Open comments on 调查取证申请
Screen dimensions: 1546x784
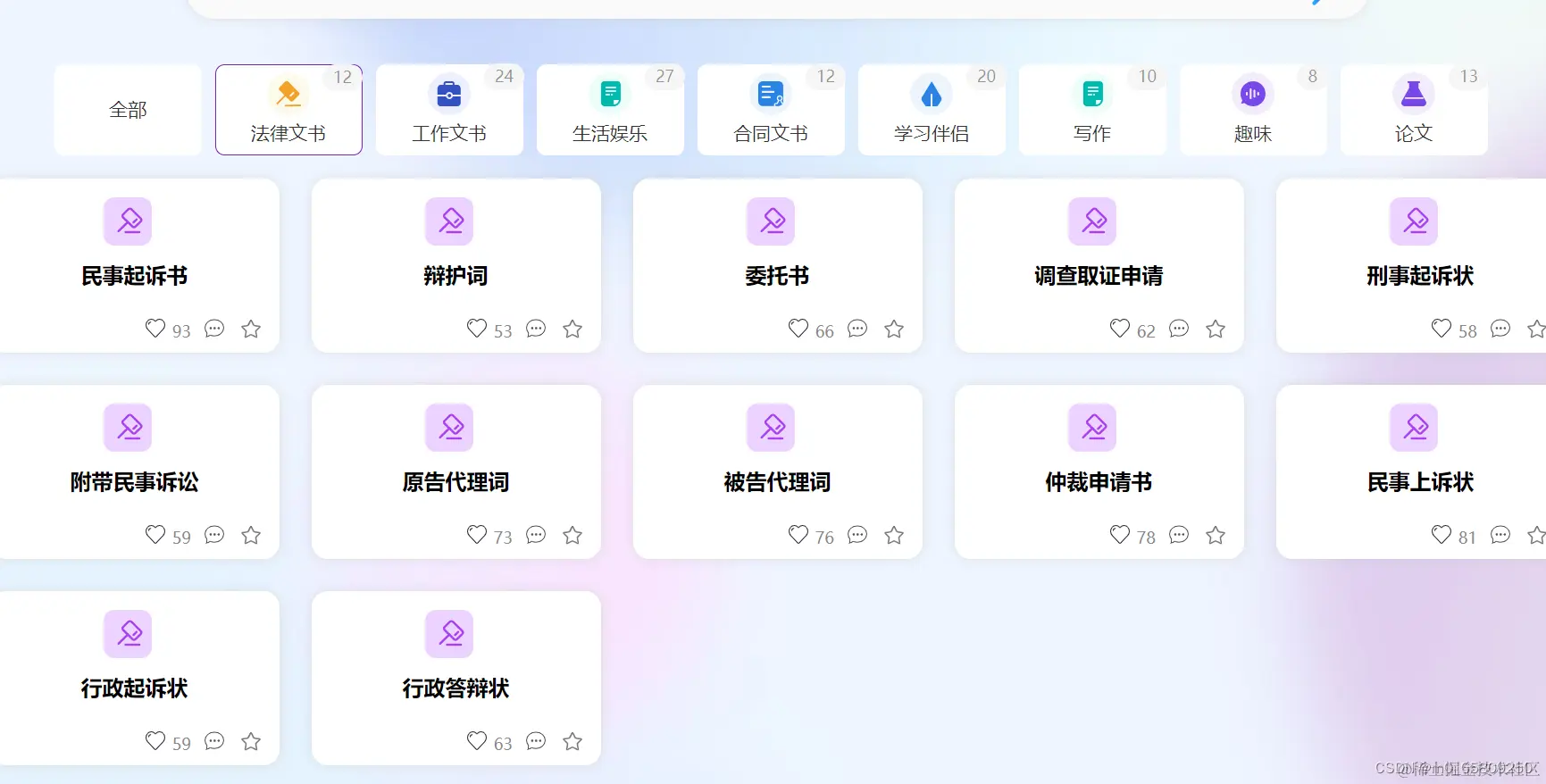point(1179,329)
